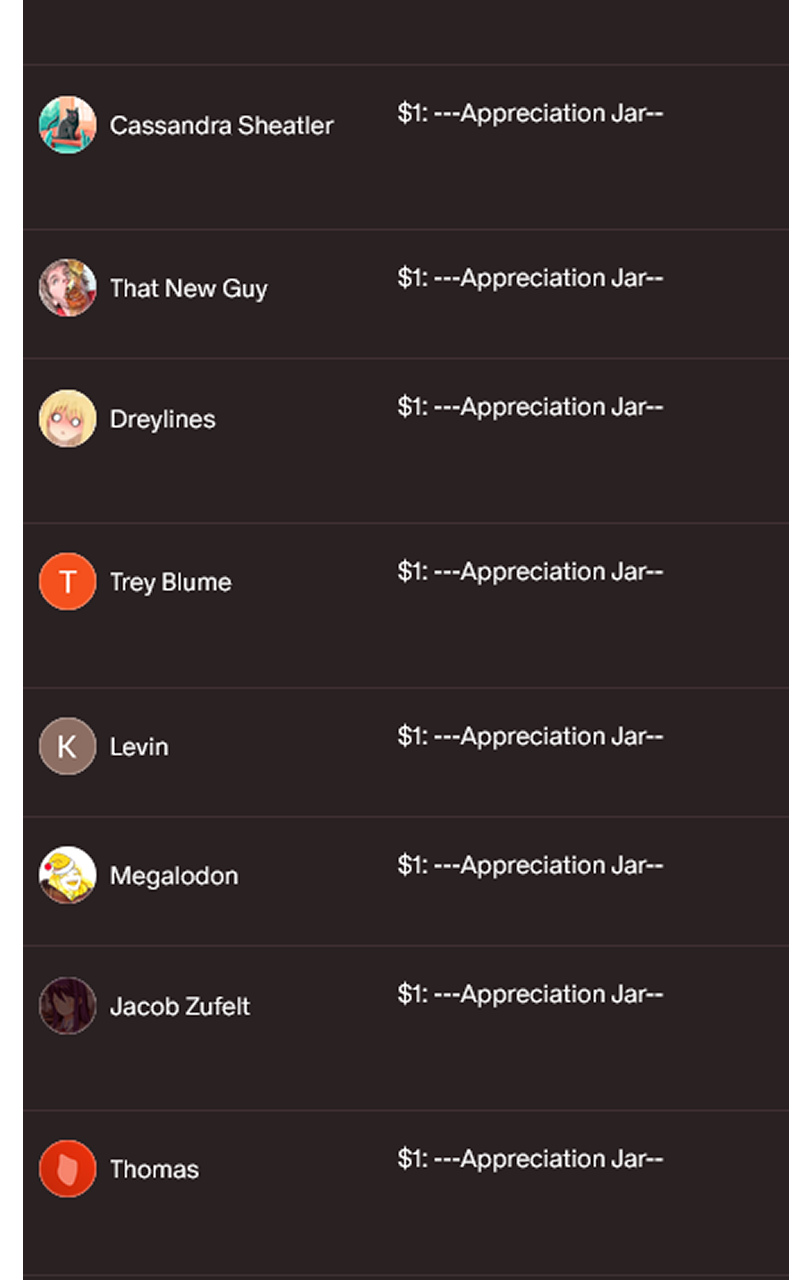View Trey Blume's patron details

406,605
